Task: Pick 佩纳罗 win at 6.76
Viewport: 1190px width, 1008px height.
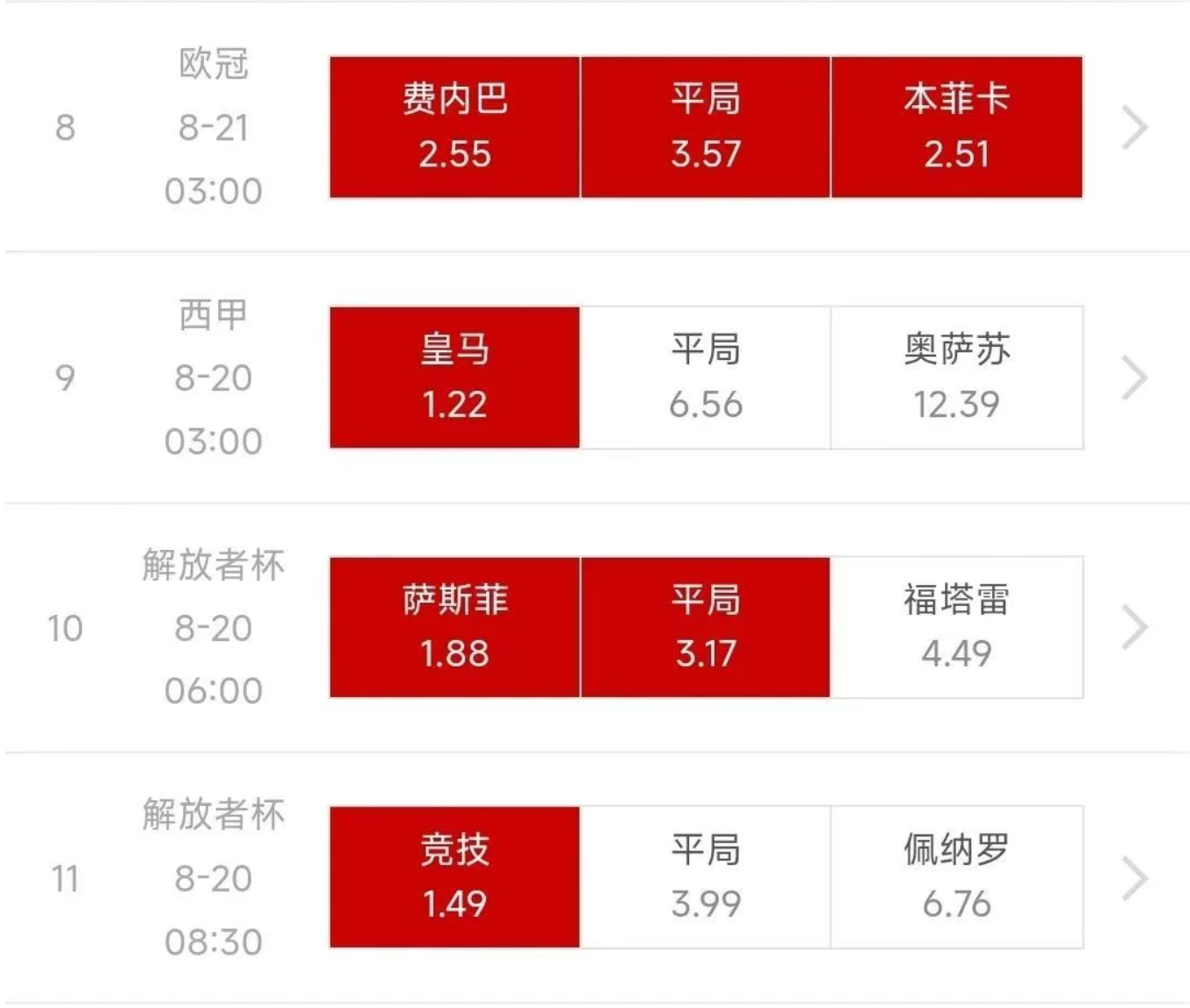Action: pos(956,877)
